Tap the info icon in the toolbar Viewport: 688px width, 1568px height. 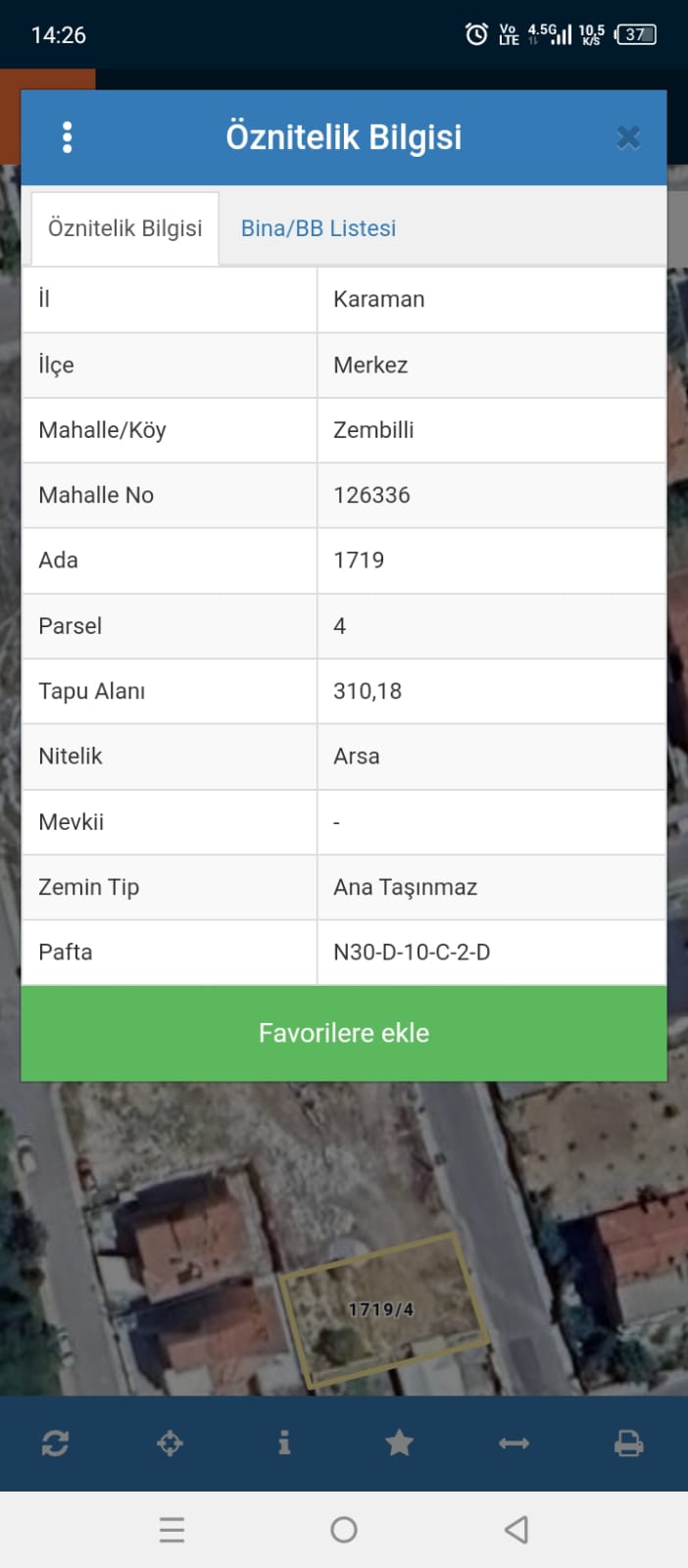pyautogui.click(x=284, y=1443)
